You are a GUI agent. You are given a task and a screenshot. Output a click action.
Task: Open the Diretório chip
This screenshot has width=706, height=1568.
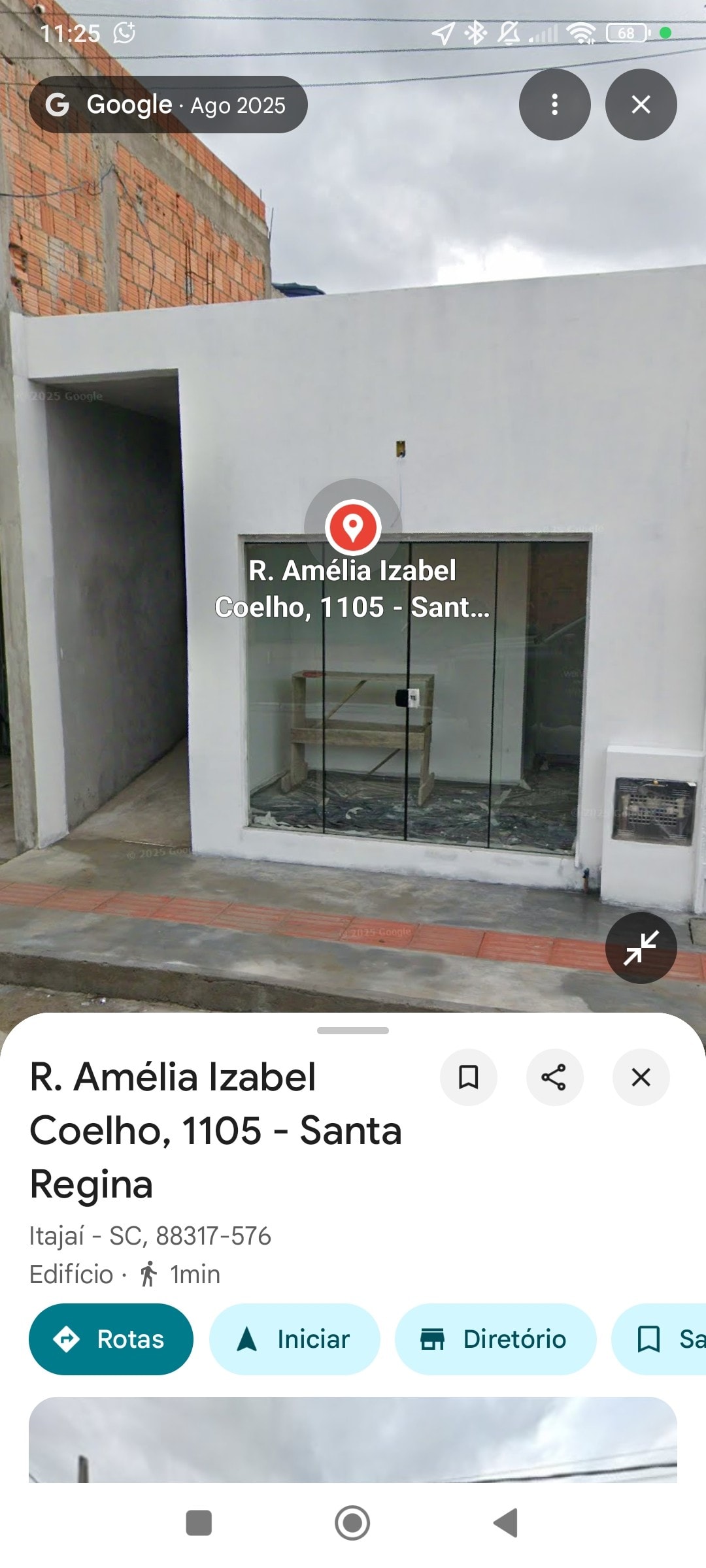496,1339
